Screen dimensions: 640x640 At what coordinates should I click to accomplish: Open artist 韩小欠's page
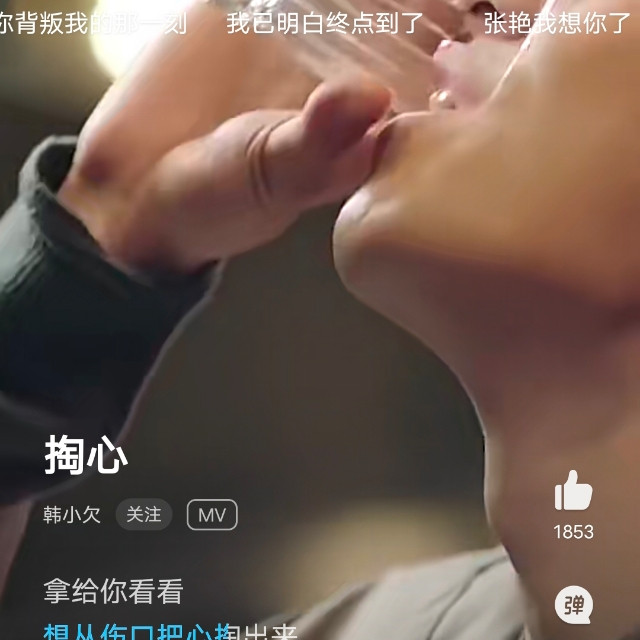[x=72, y=515]
